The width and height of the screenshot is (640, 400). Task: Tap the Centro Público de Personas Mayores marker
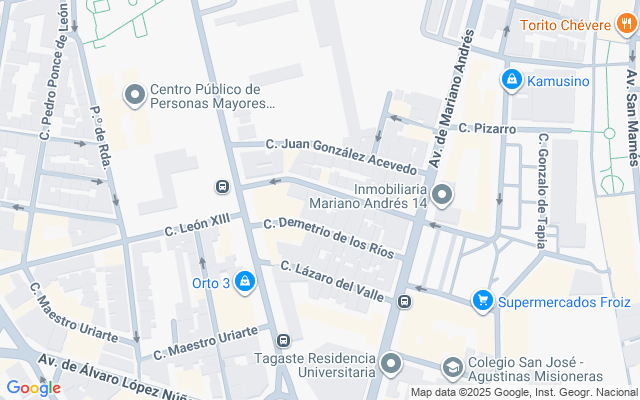coord(134,96)
